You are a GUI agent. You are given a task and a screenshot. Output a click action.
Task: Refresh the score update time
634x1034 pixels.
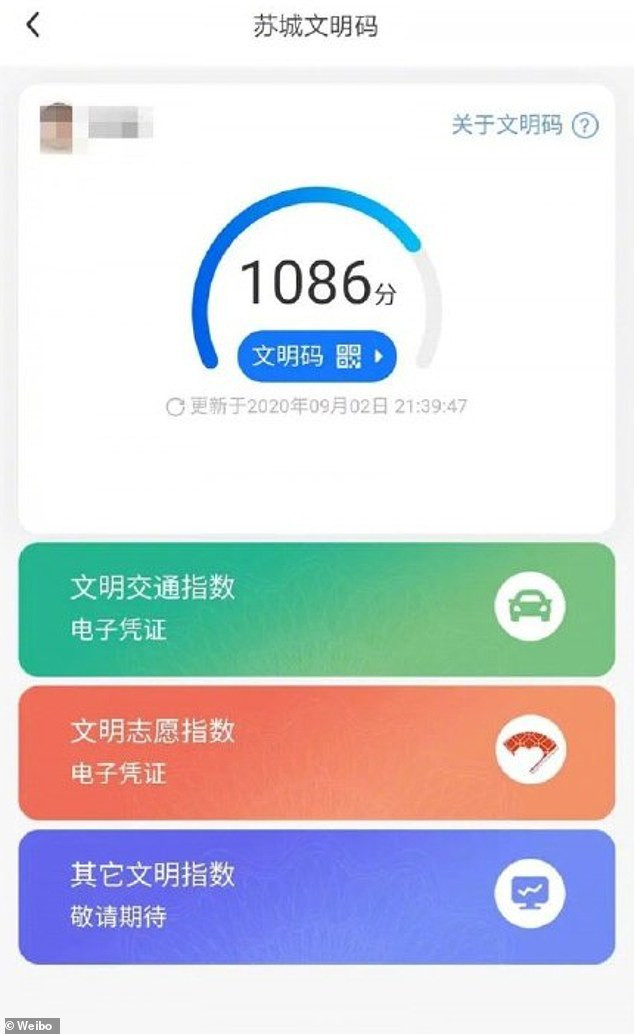[x=175, y=407]
